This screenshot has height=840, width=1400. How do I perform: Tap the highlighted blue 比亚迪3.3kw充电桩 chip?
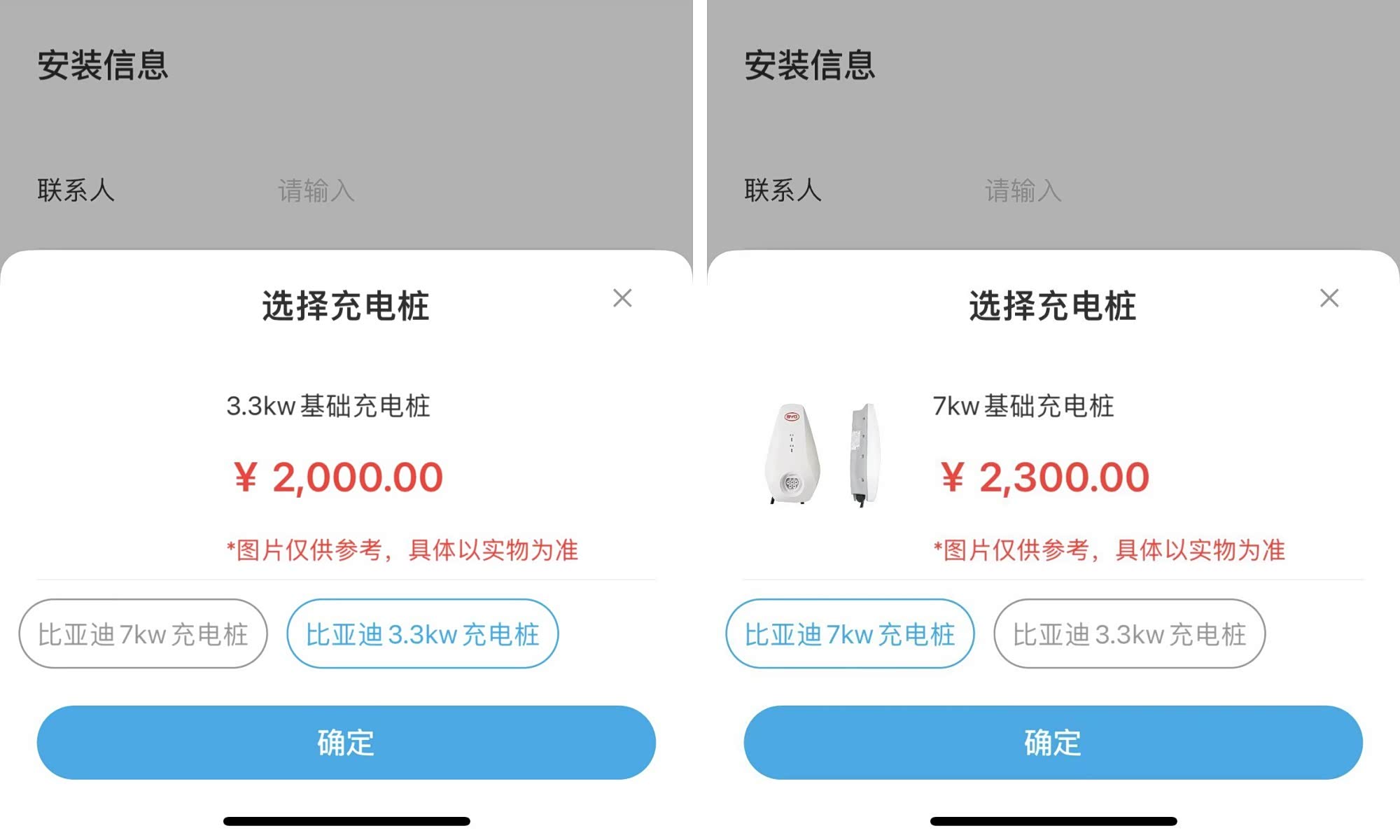(x=422, y=634)
